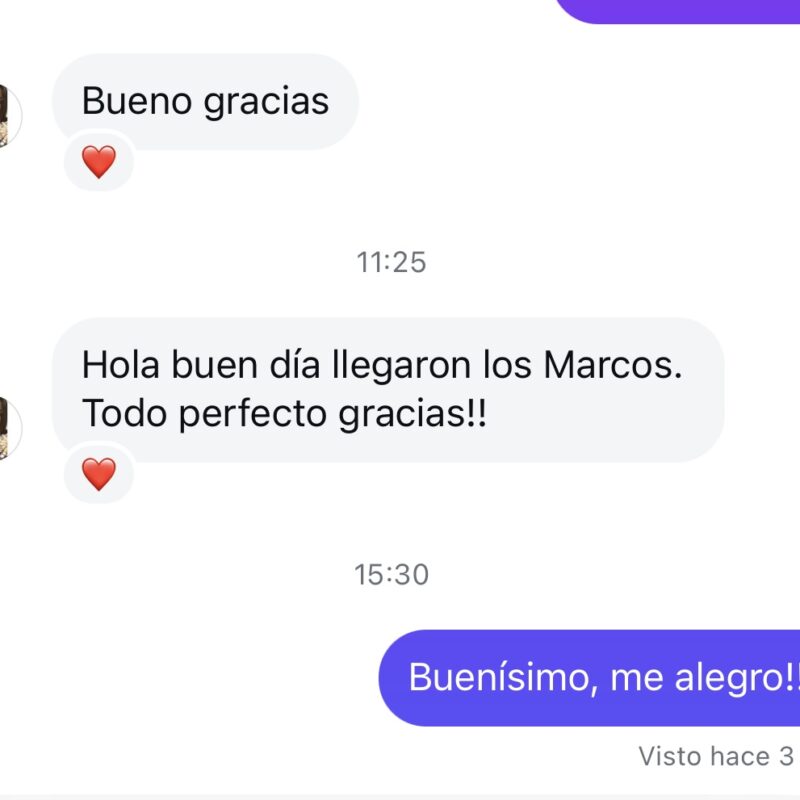Tap the heart reaction under "Bueno gracias"
Image resolution: width=800 pixels, height=800 pixels.
[98, 161]
